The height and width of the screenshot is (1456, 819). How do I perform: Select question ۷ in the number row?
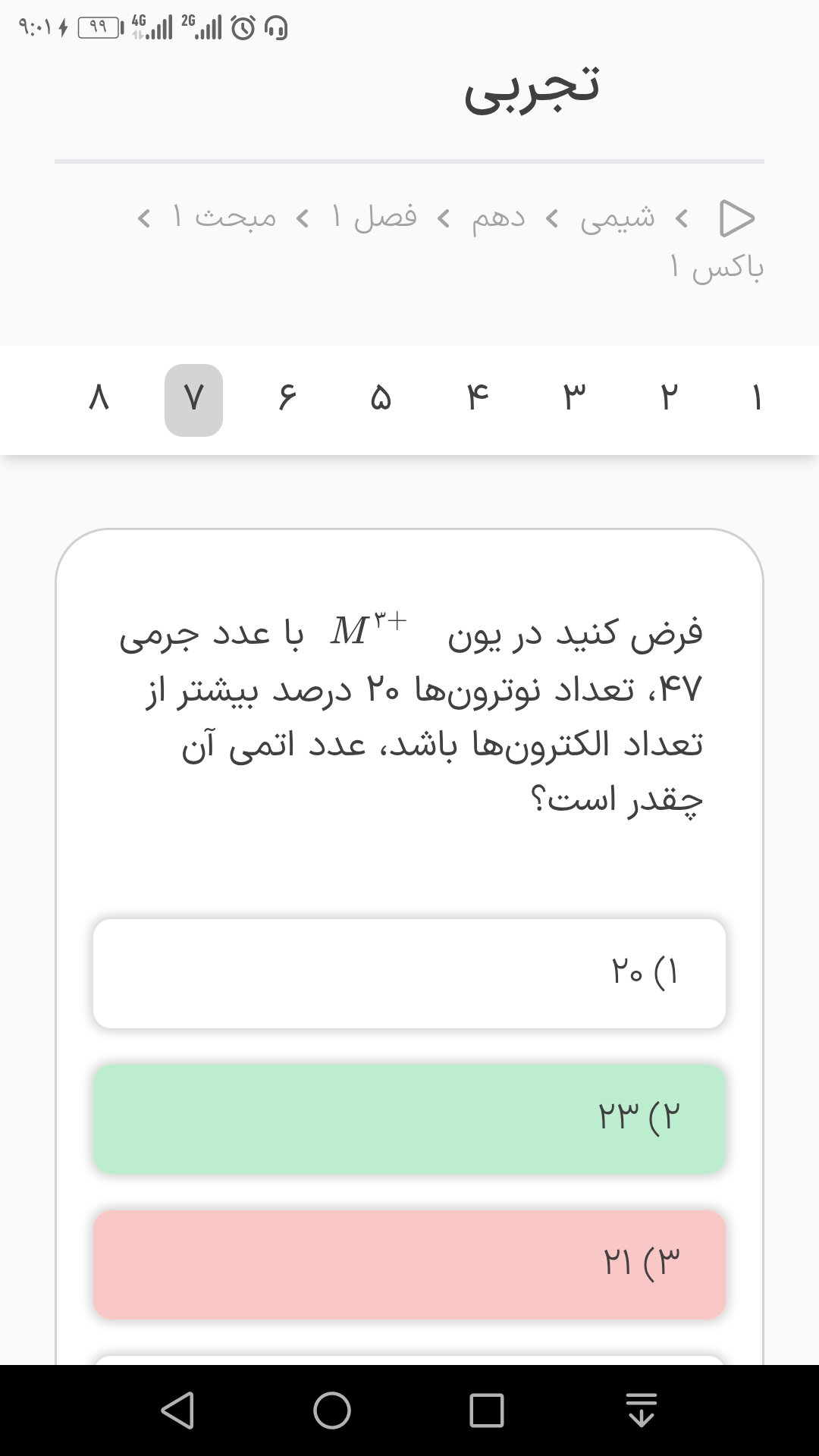(x=193, y=400)
